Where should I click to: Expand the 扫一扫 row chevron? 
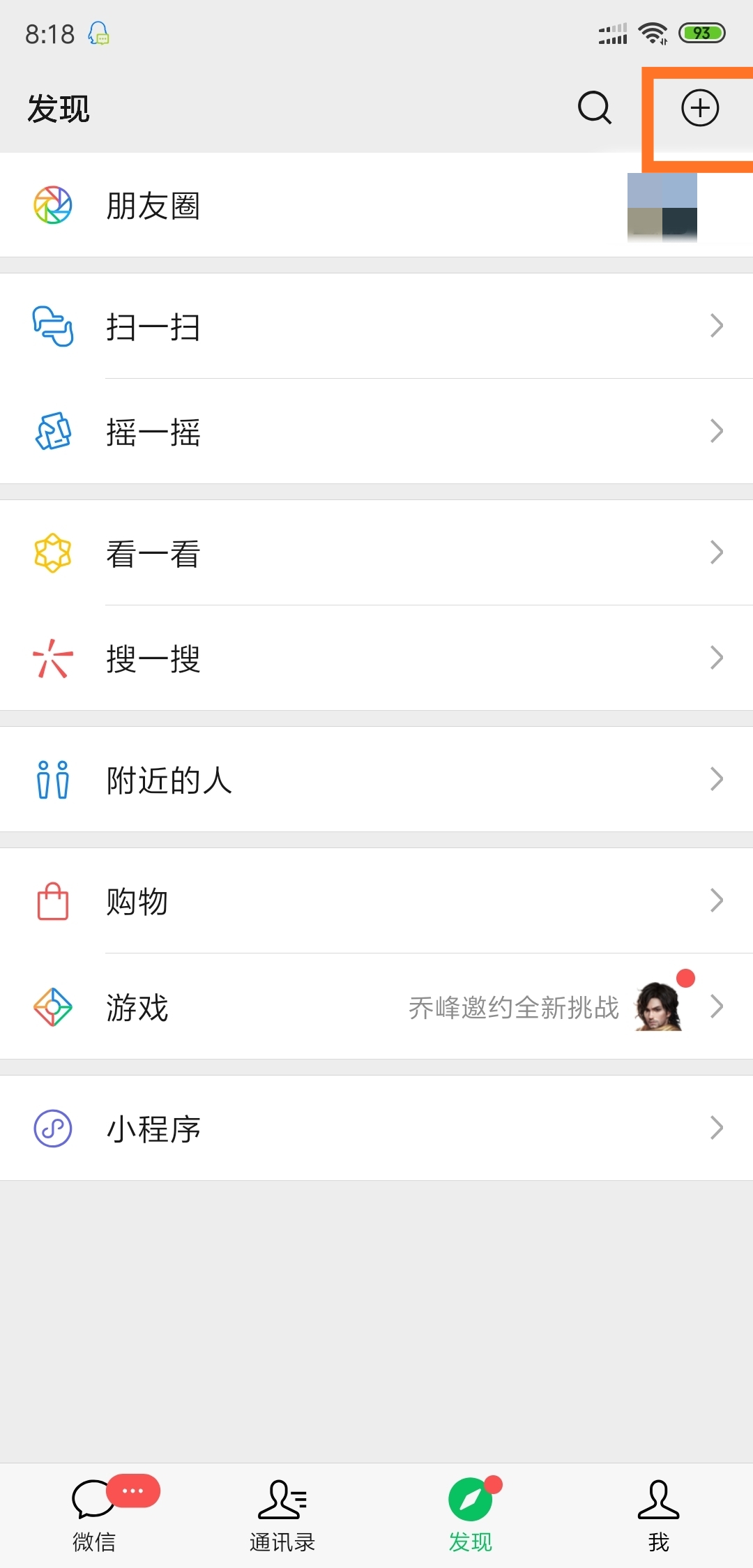(717, 326)
